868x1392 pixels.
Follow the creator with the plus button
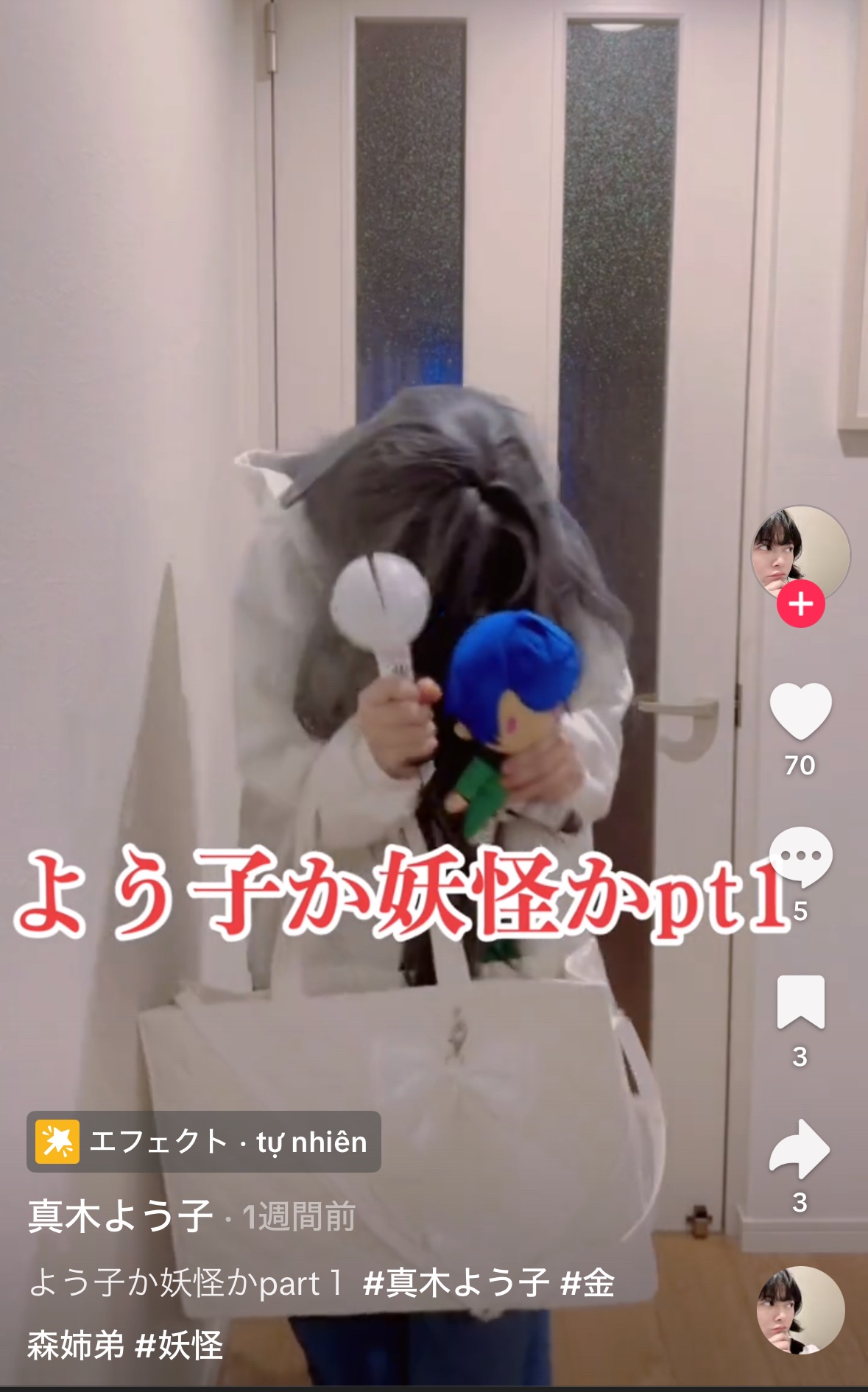point(800,604)
